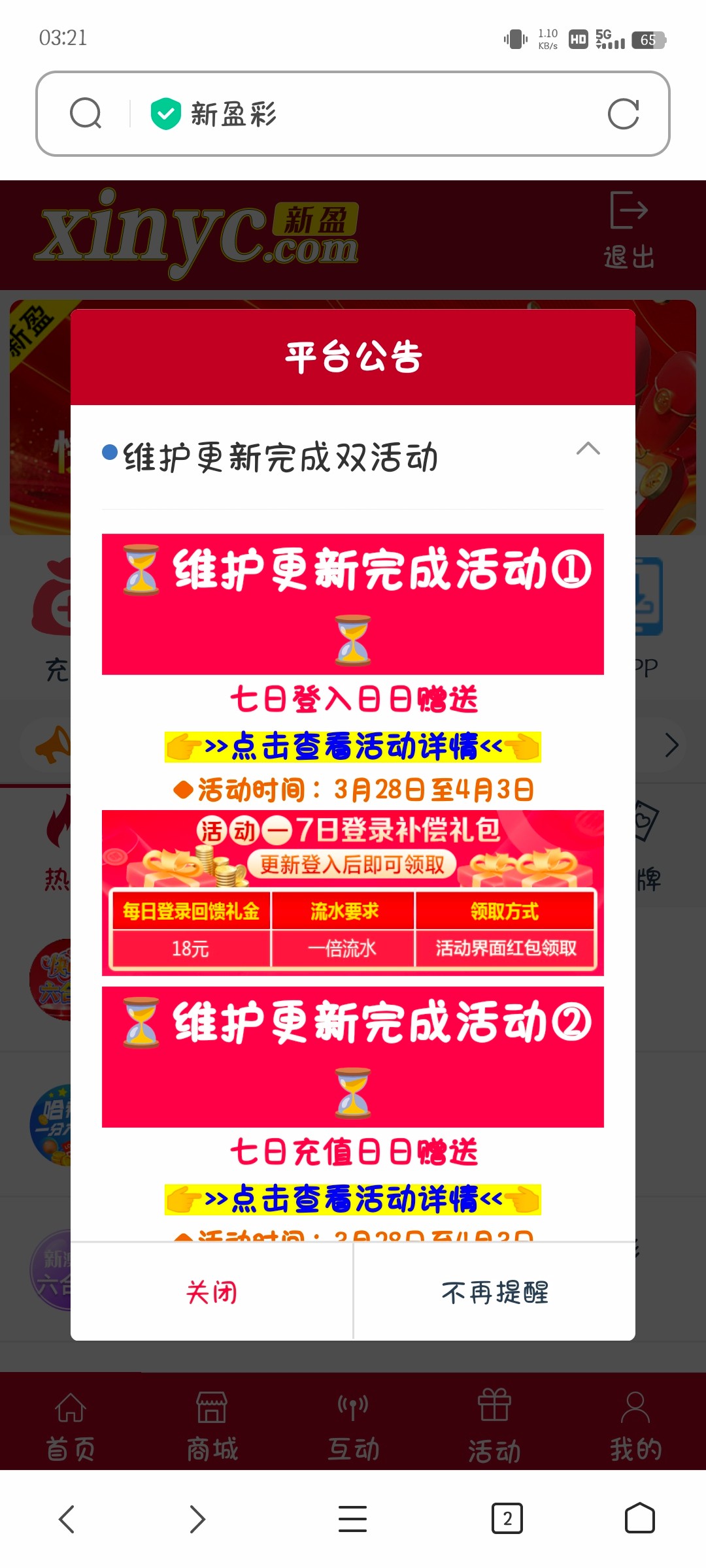Go back with the browser back arrow
706x1568 pixels.
[x=67, y=1518]
